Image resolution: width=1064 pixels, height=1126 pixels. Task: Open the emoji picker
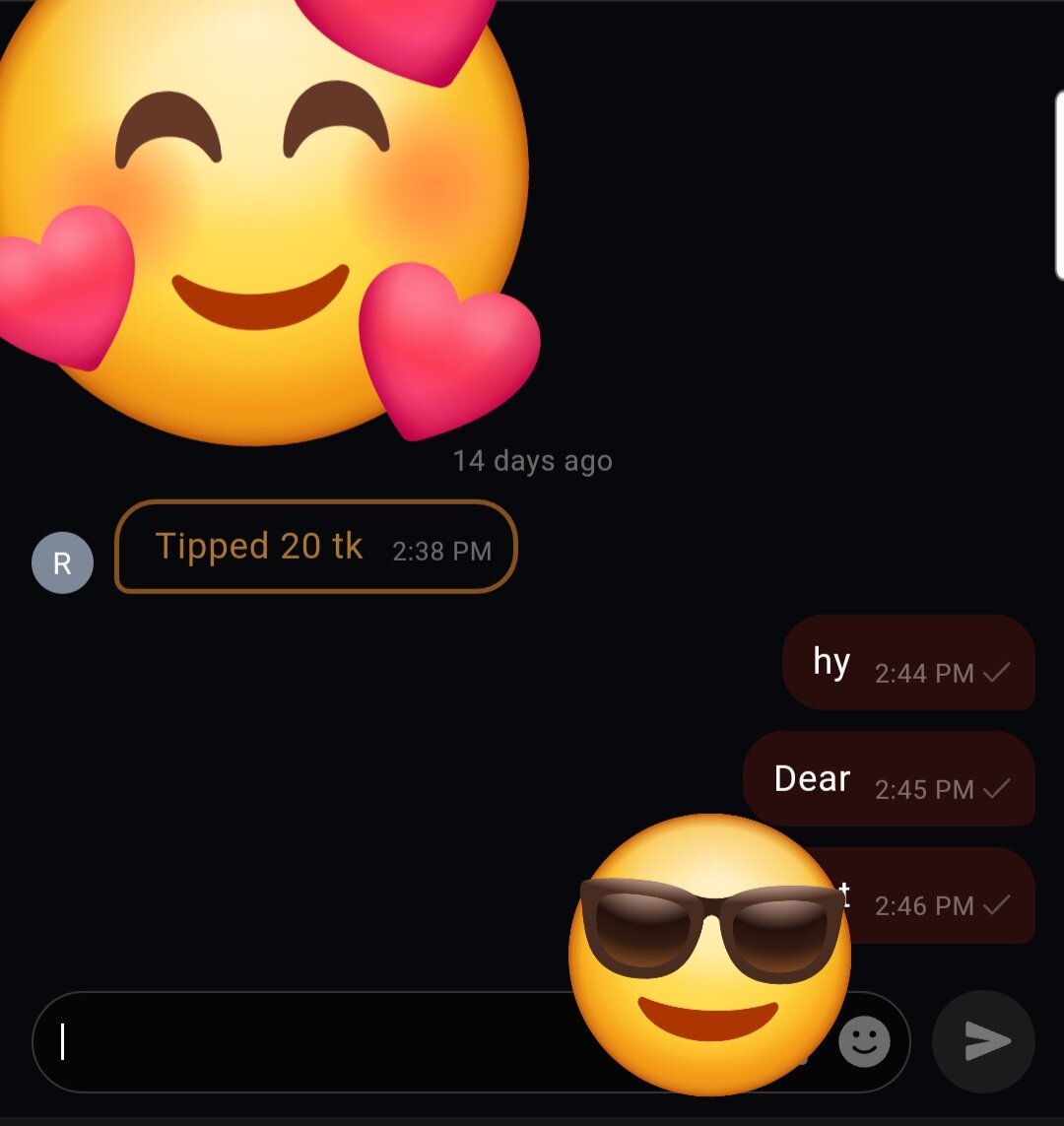coord(865,1041)
